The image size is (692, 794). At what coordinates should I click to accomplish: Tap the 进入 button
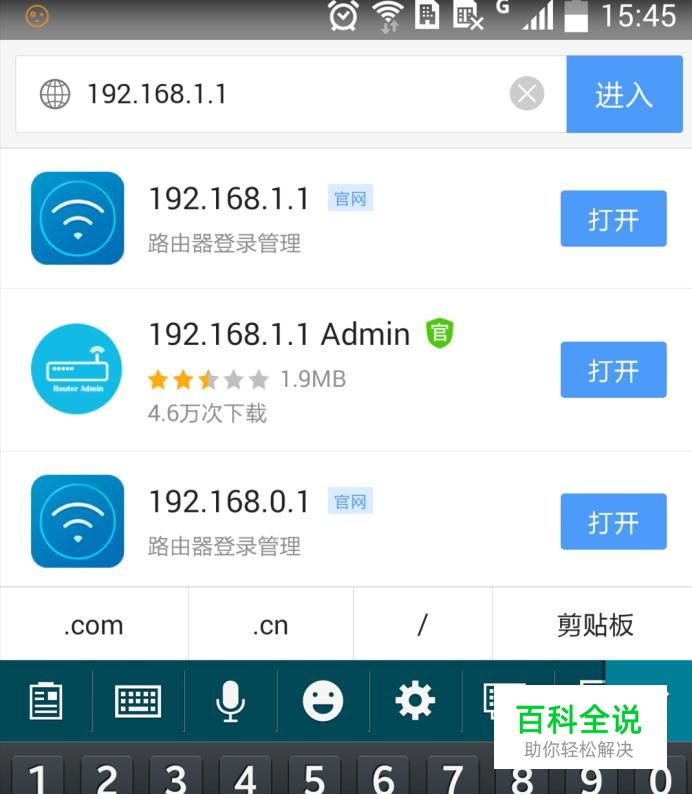[623, 94]
